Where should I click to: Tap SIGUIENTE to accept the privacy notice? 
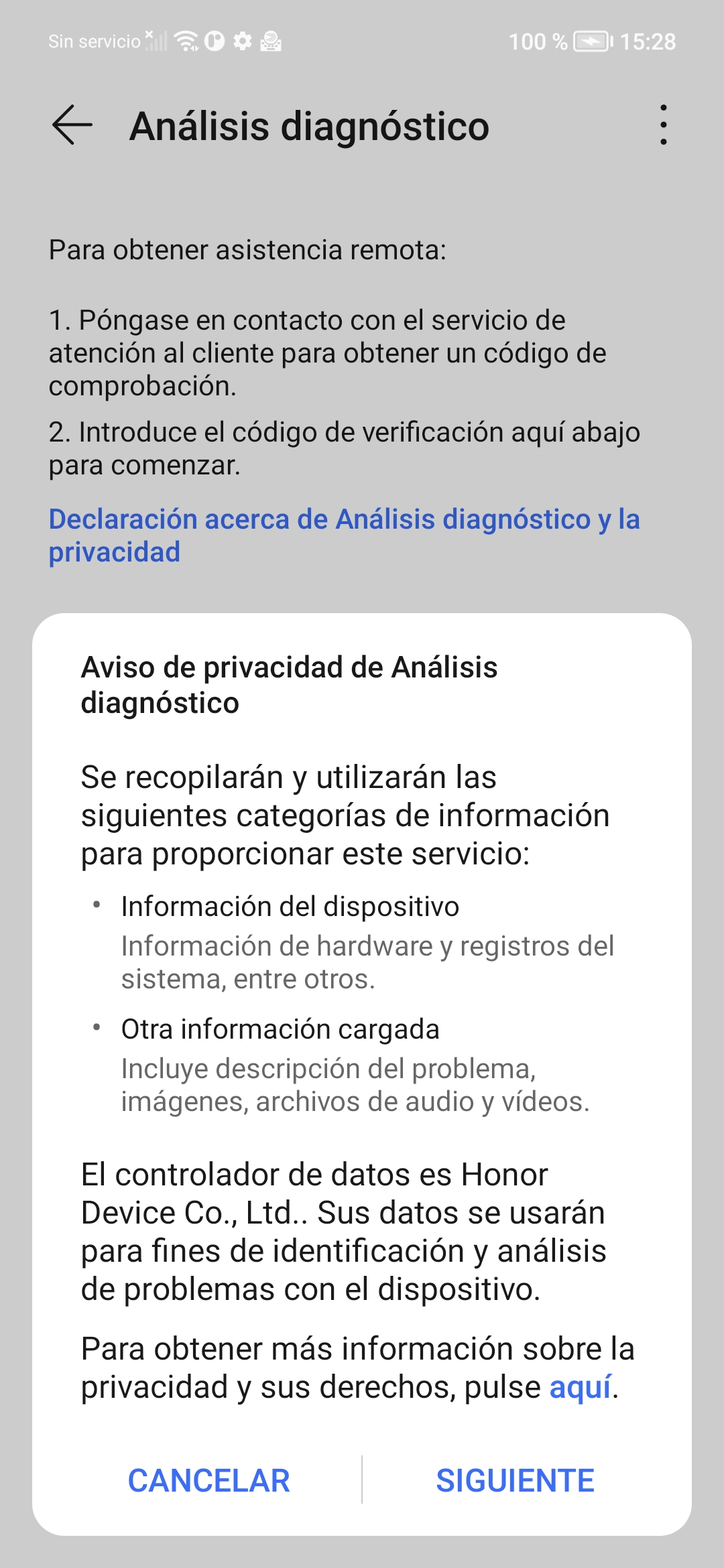pos(515,1480)
